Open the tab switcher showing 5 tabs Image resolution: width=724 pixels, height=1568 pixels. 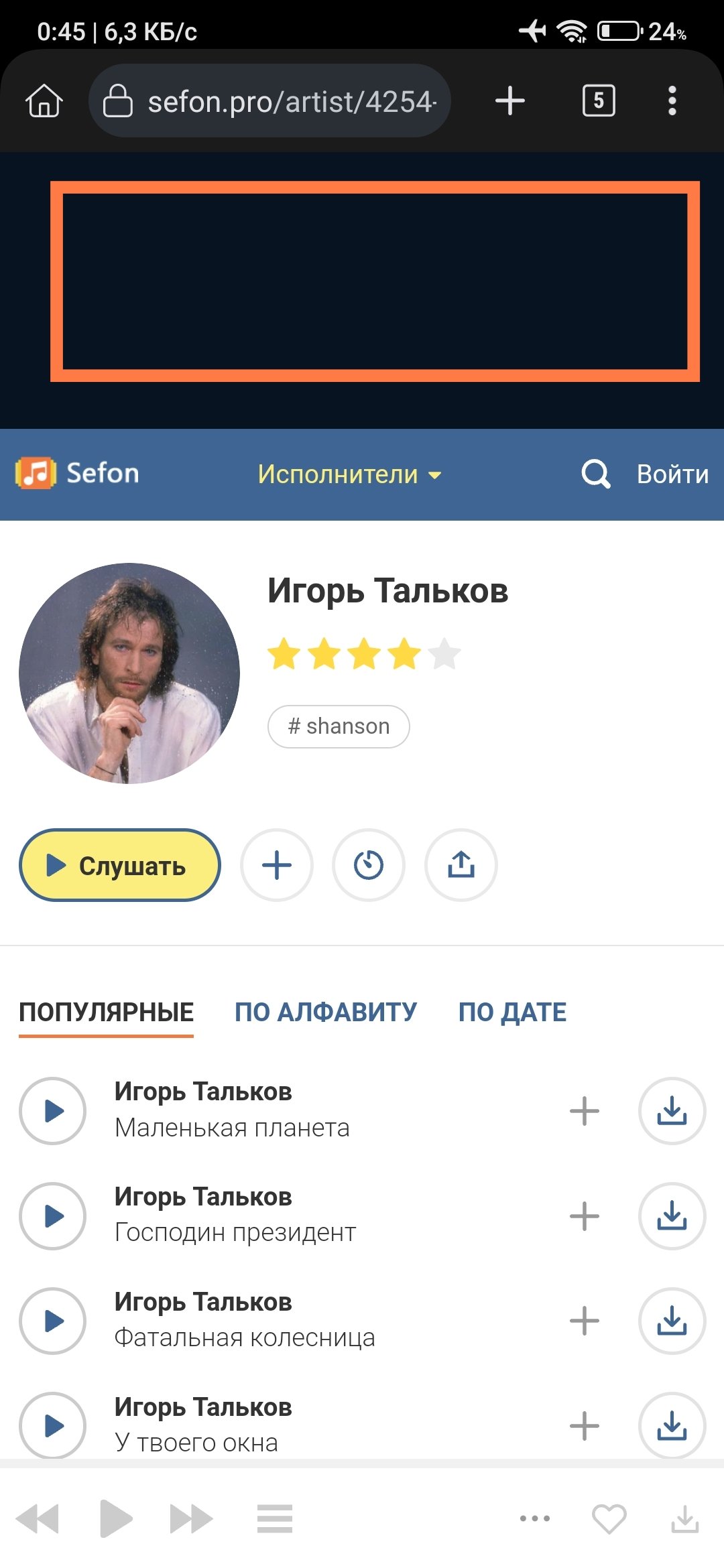click(598, 101)
